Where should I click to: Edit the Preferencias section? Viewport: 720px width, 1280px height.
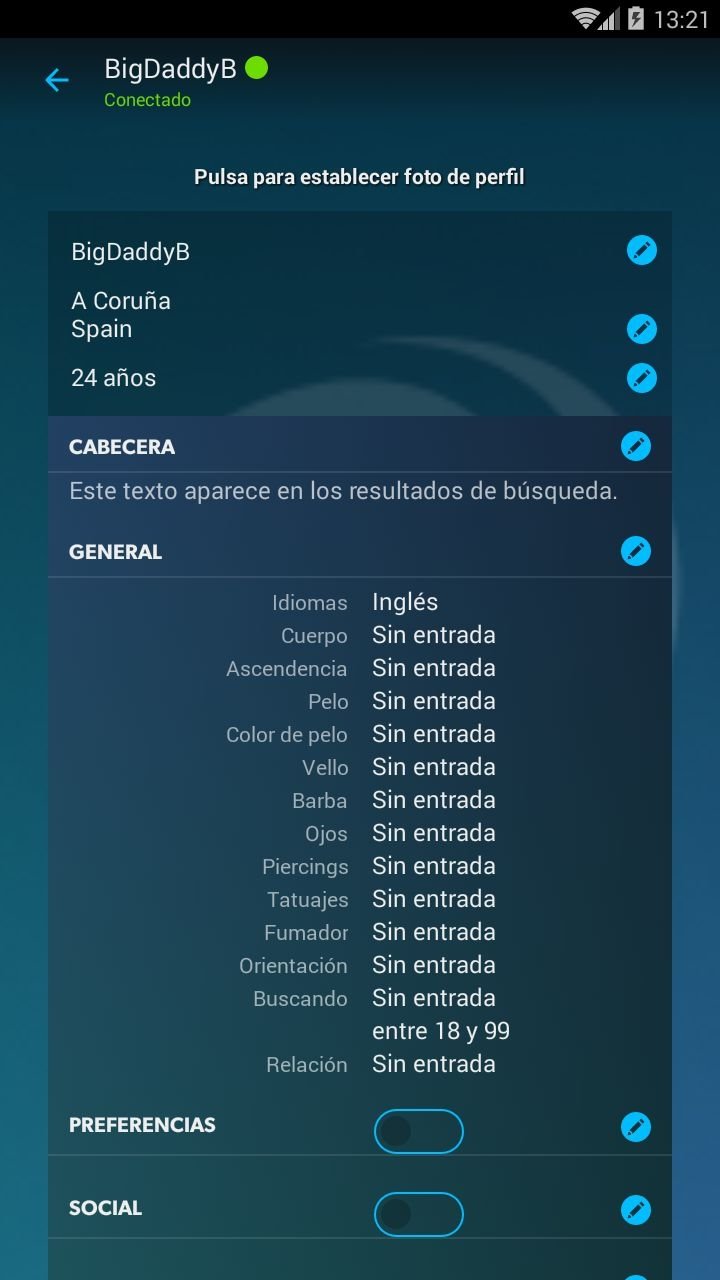point(636,1127)
